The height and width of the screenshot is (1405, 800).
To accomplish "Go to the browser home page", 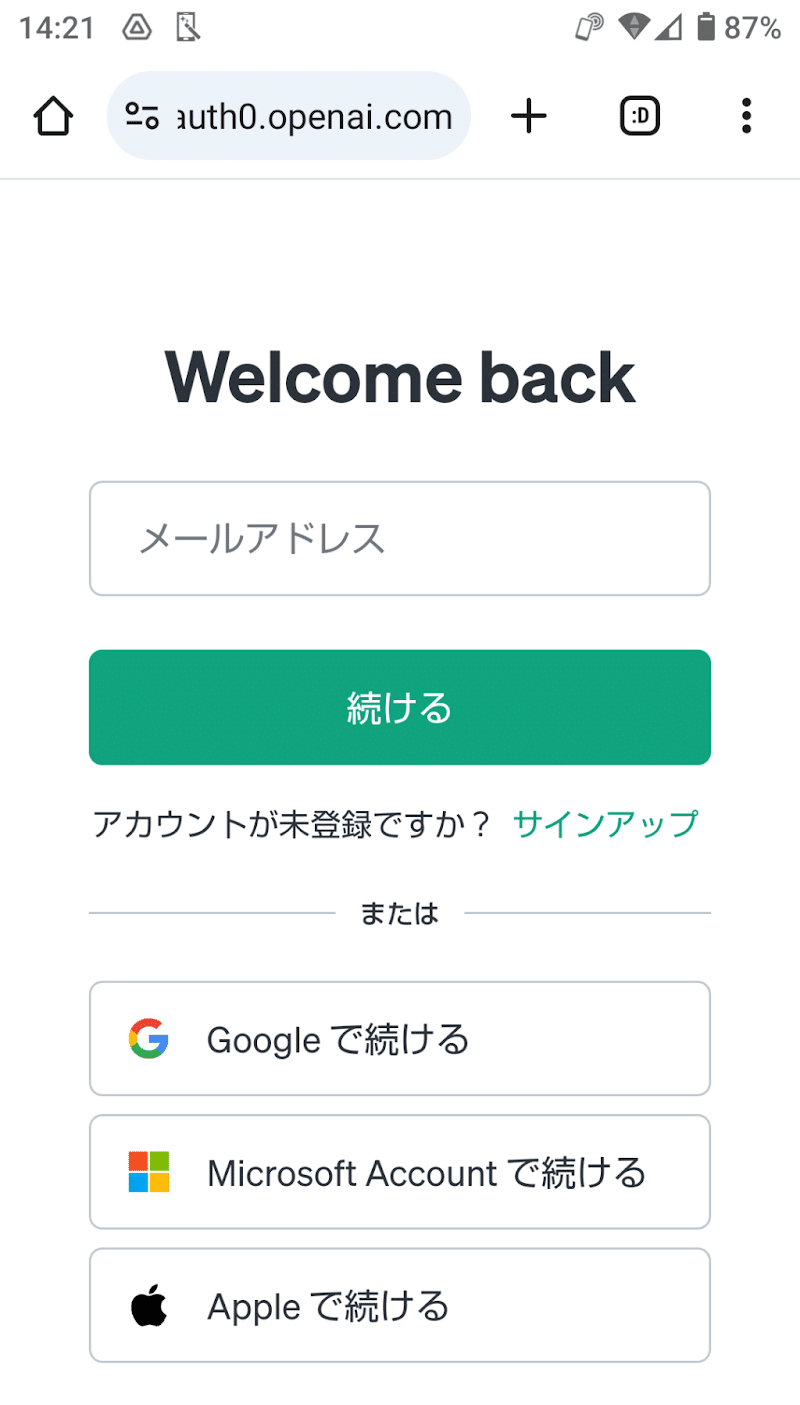I will point(53,117).
